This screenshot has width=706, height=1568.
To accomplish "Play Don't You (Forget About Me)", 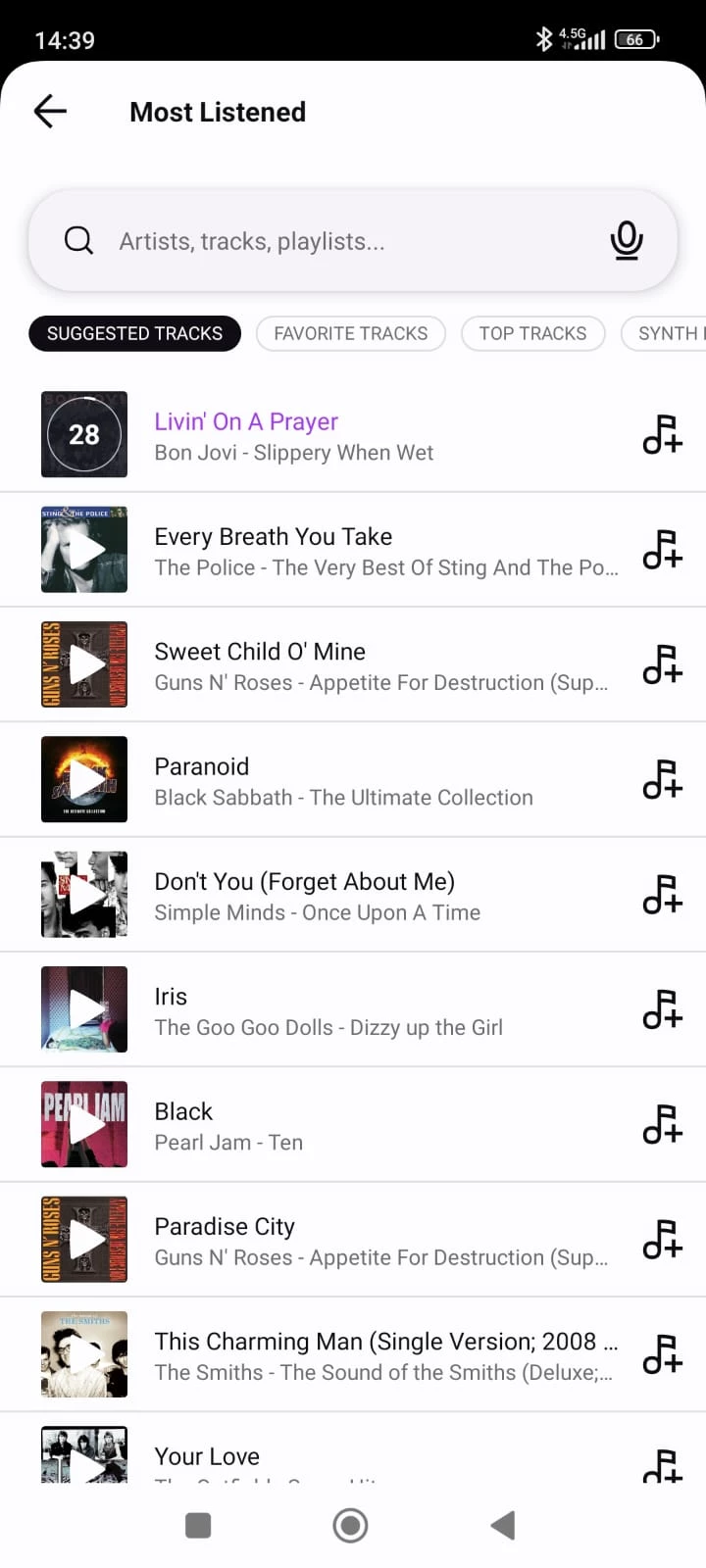I will coord(84,895).
